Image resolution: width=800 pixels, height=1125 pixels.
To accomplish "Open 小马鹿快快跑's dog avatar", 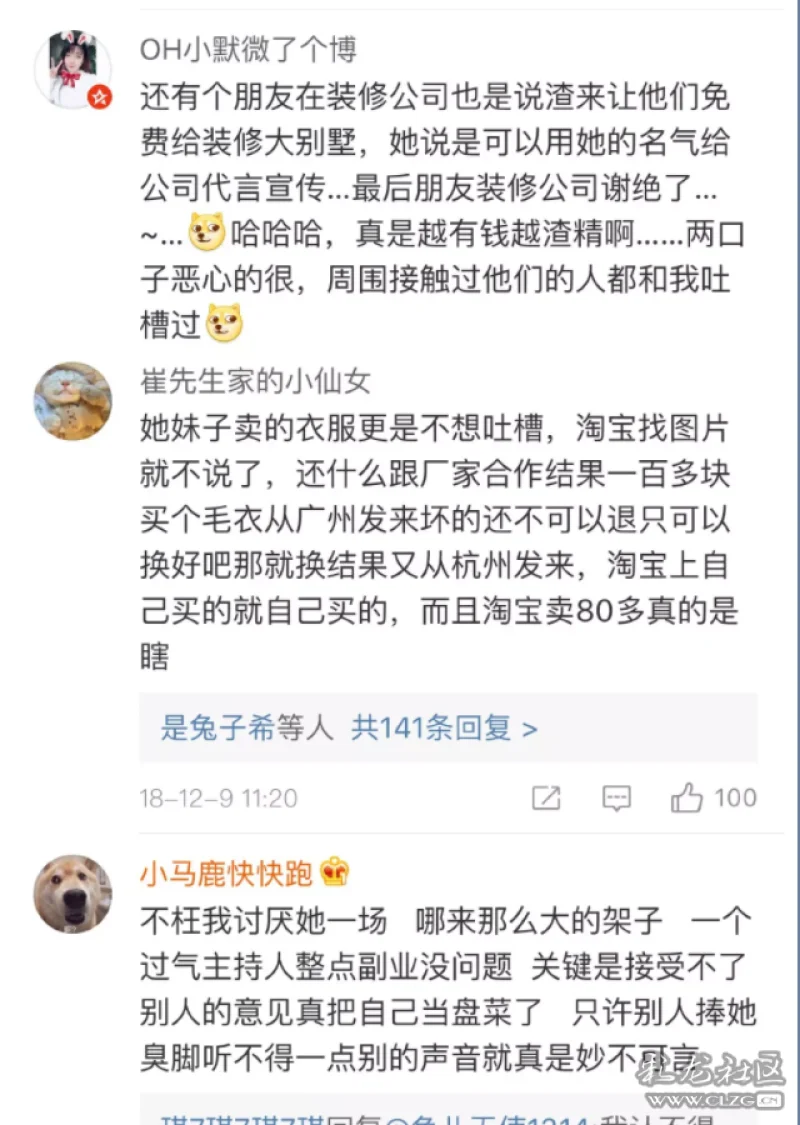I will (73, 893).
